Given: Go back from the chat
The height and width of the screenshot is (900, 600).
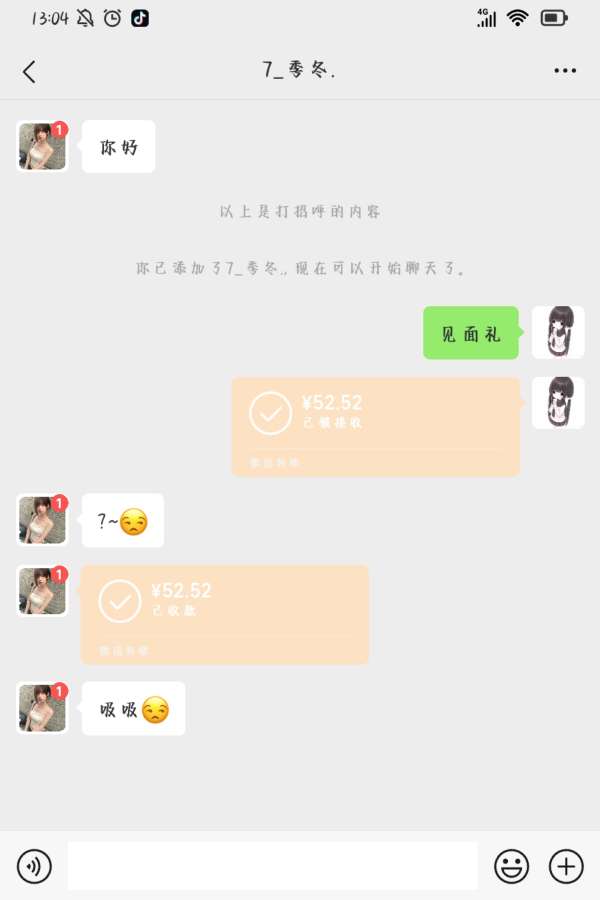Looking at the screenshot, I should 29,71.
